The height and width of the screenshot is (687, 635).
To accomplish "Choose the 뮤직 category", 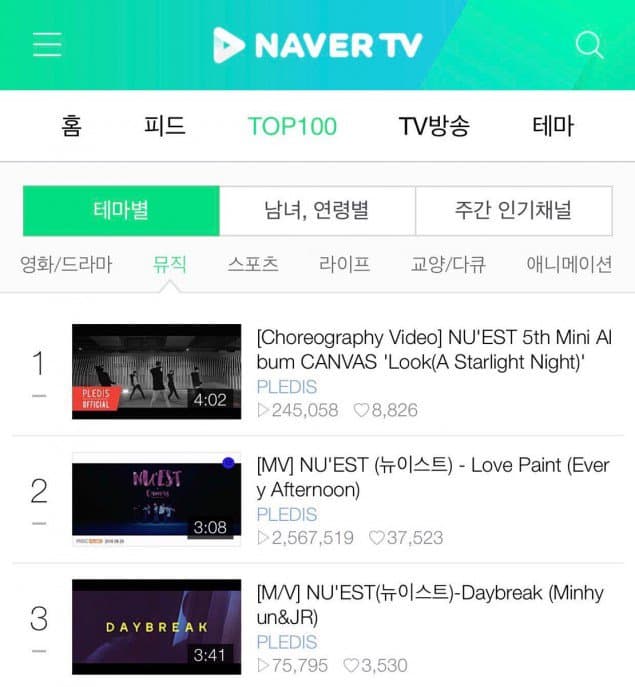I will (x=170, y=265).
